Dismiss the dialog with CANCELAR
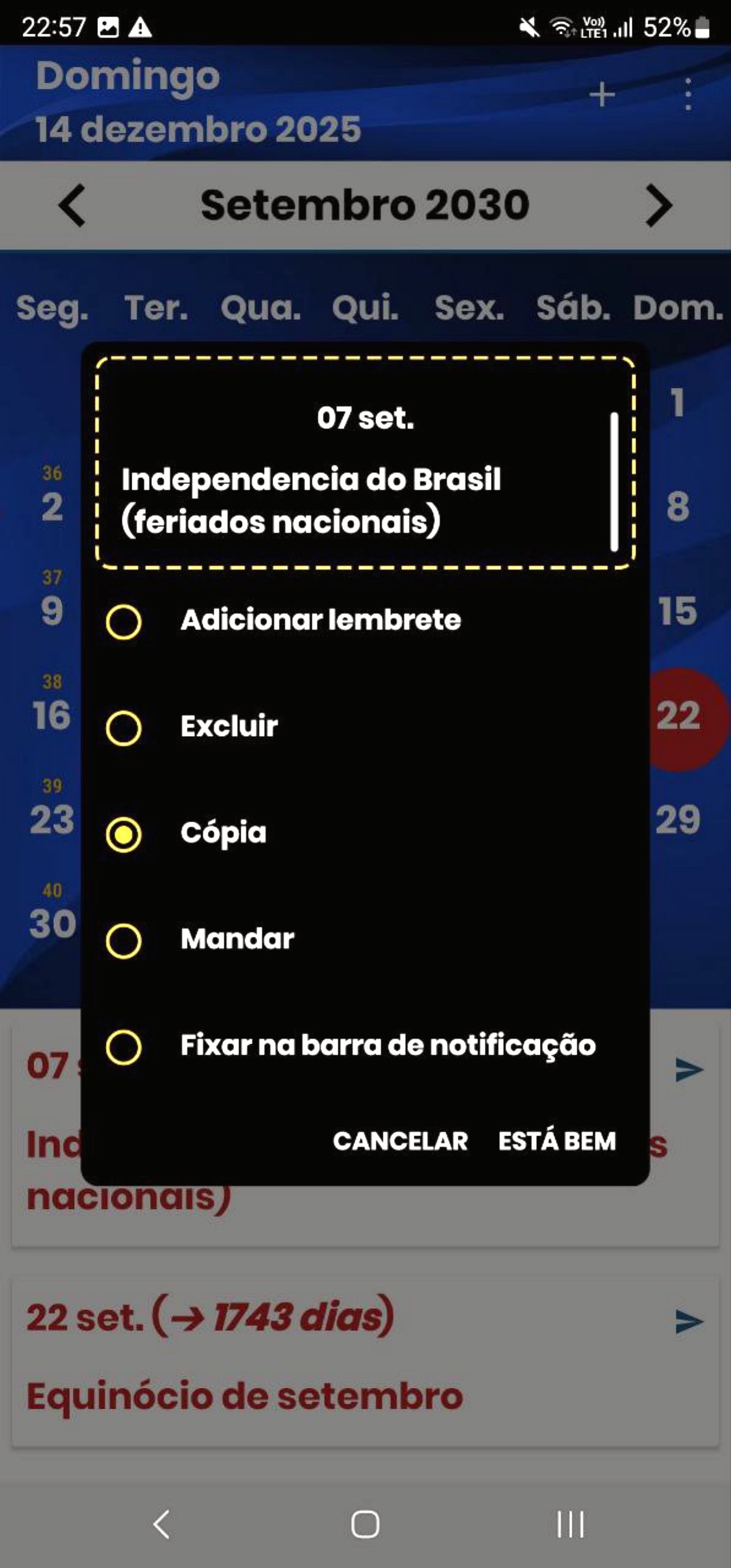731x1568 pixels. pyautogui.click(x=400, y=1141)
